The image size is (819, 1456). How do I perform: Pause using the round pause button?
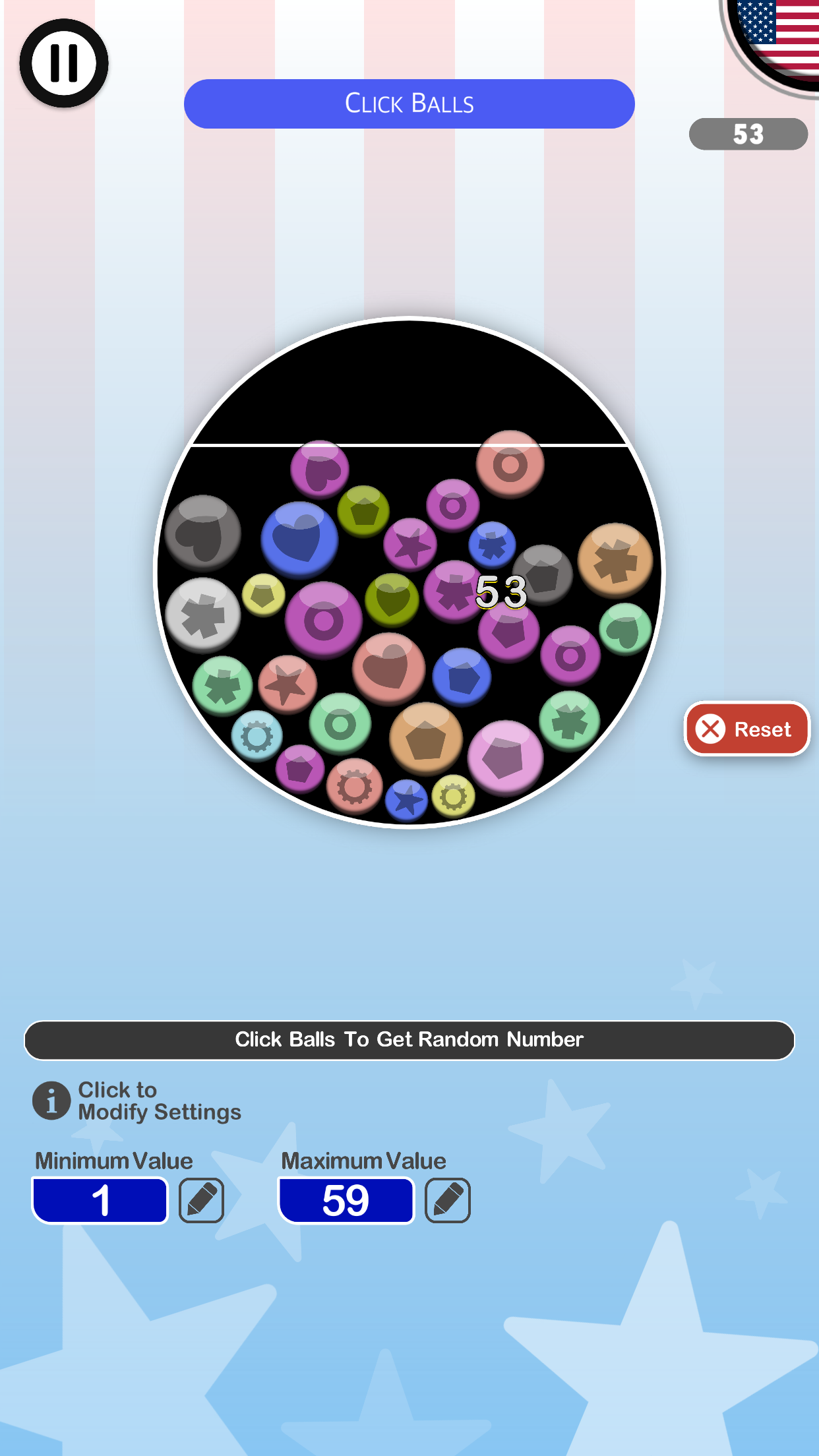tap(64, 63)
